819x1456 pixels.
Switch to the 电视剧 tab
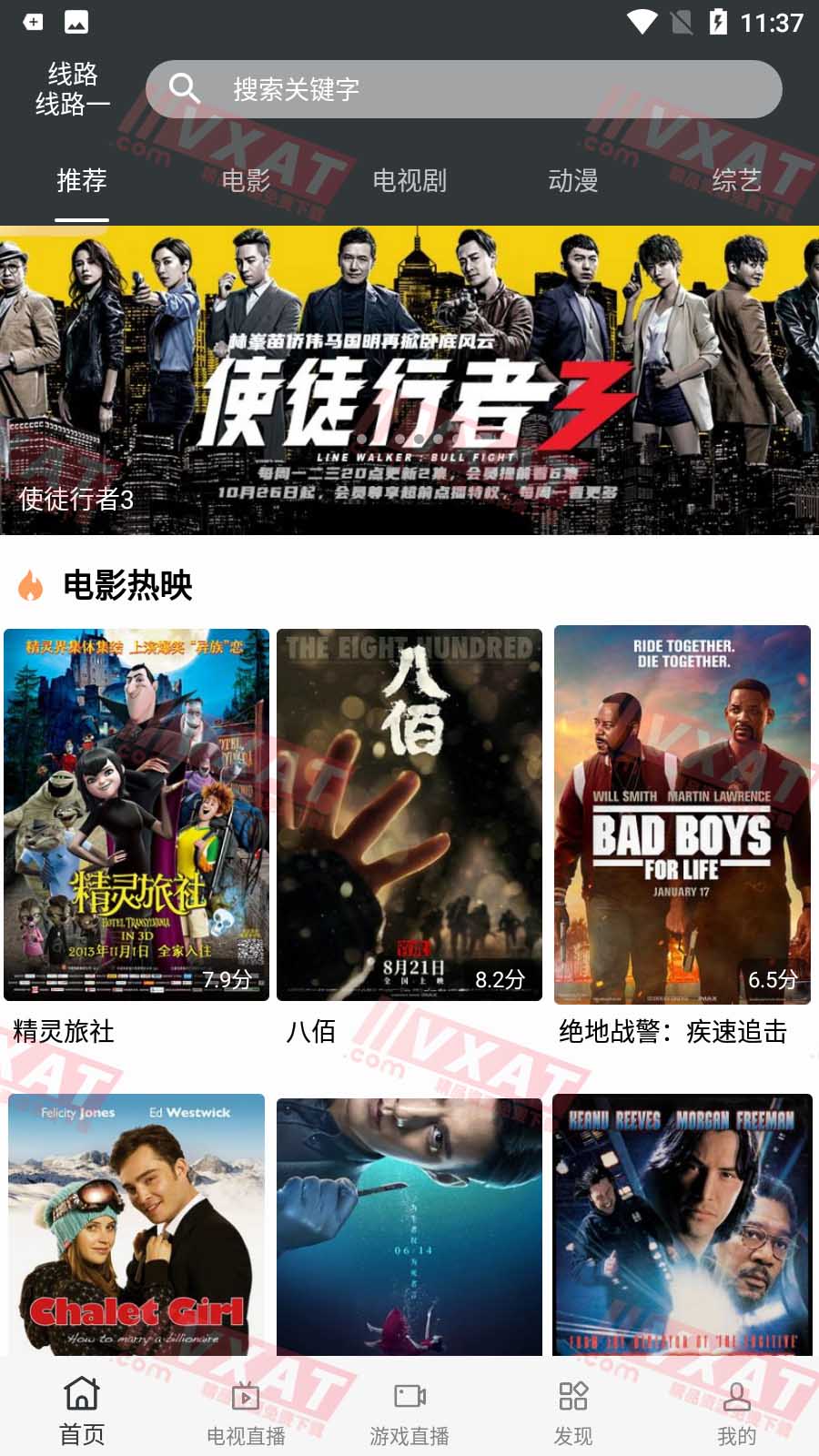pos(409,180)
